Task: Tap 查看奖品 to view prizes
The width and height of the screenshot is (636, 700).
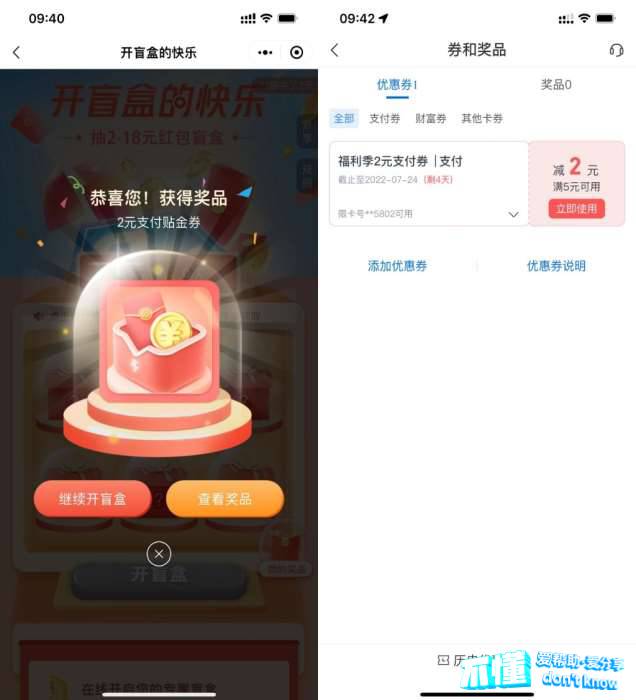Action: 225,498
